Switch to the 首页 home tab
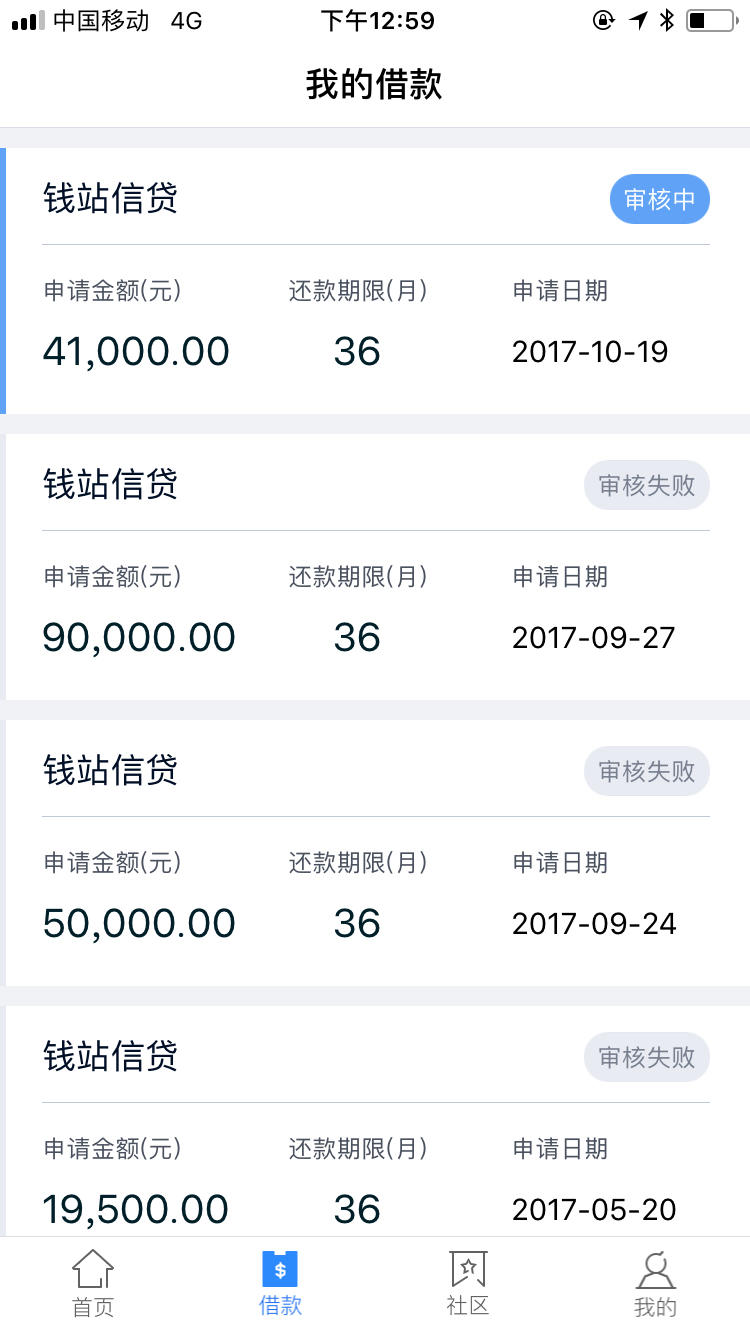 pos(93,1285)
